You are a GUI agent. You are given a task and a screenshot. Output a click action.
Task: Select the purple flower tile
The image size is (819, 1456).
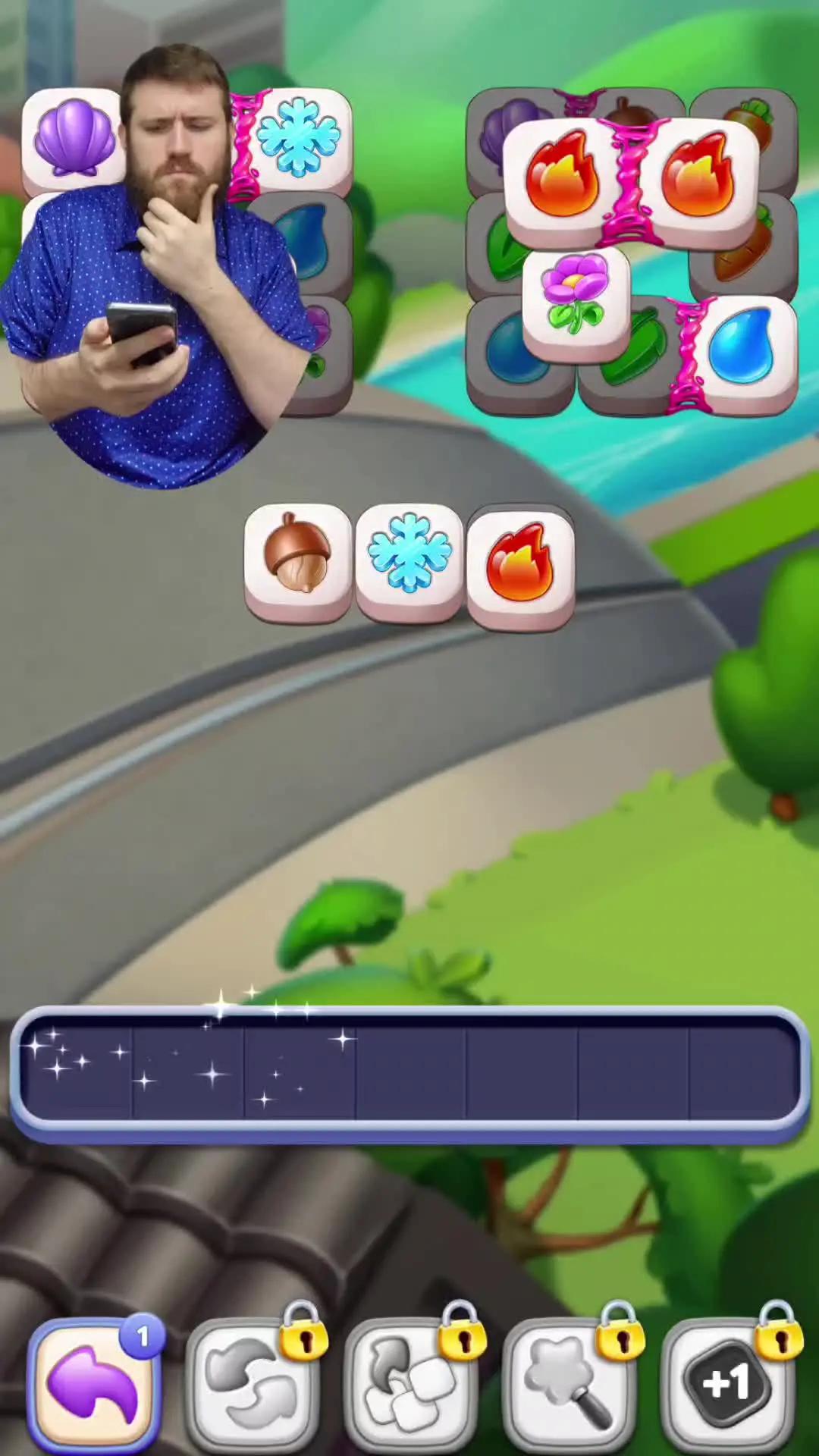point(576,301)
